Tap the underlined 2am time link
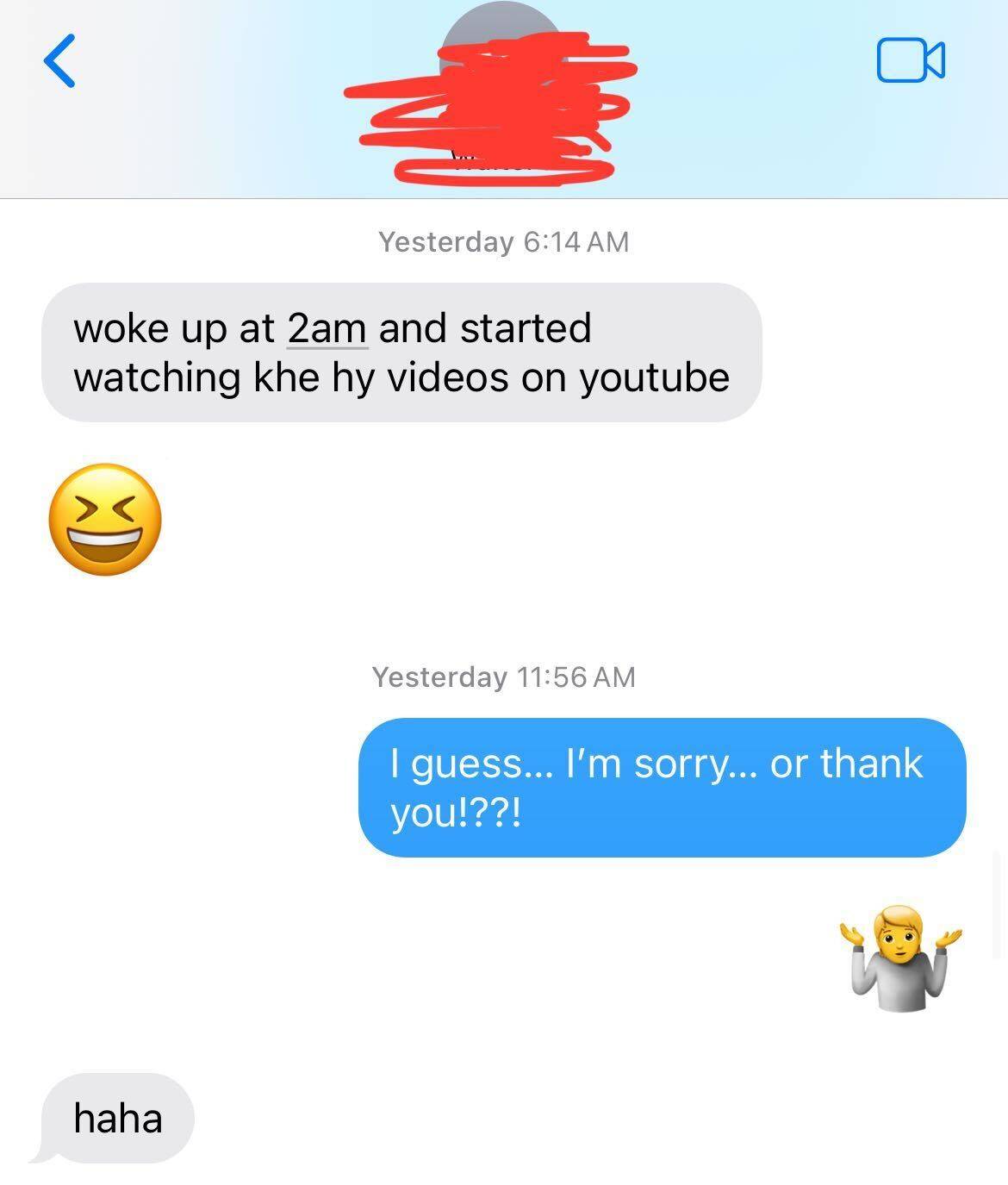Image resolution: width=1008 pixels, height=1185 pixels. point(327,328)
